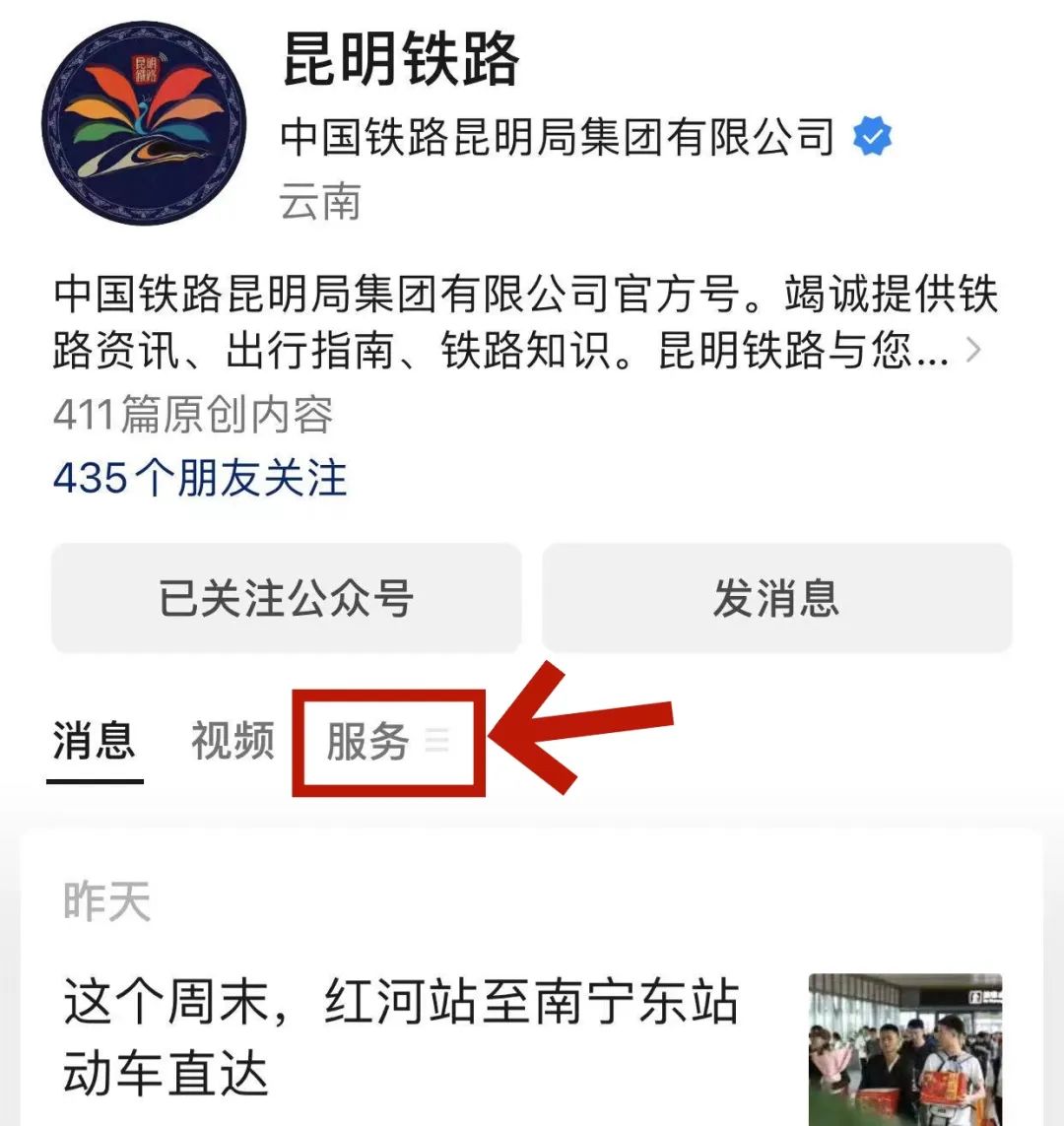The width and height of the screenshot is (1064, 1126).
Task: Tap the 发消息 button
Action: (x=779, y=597)
